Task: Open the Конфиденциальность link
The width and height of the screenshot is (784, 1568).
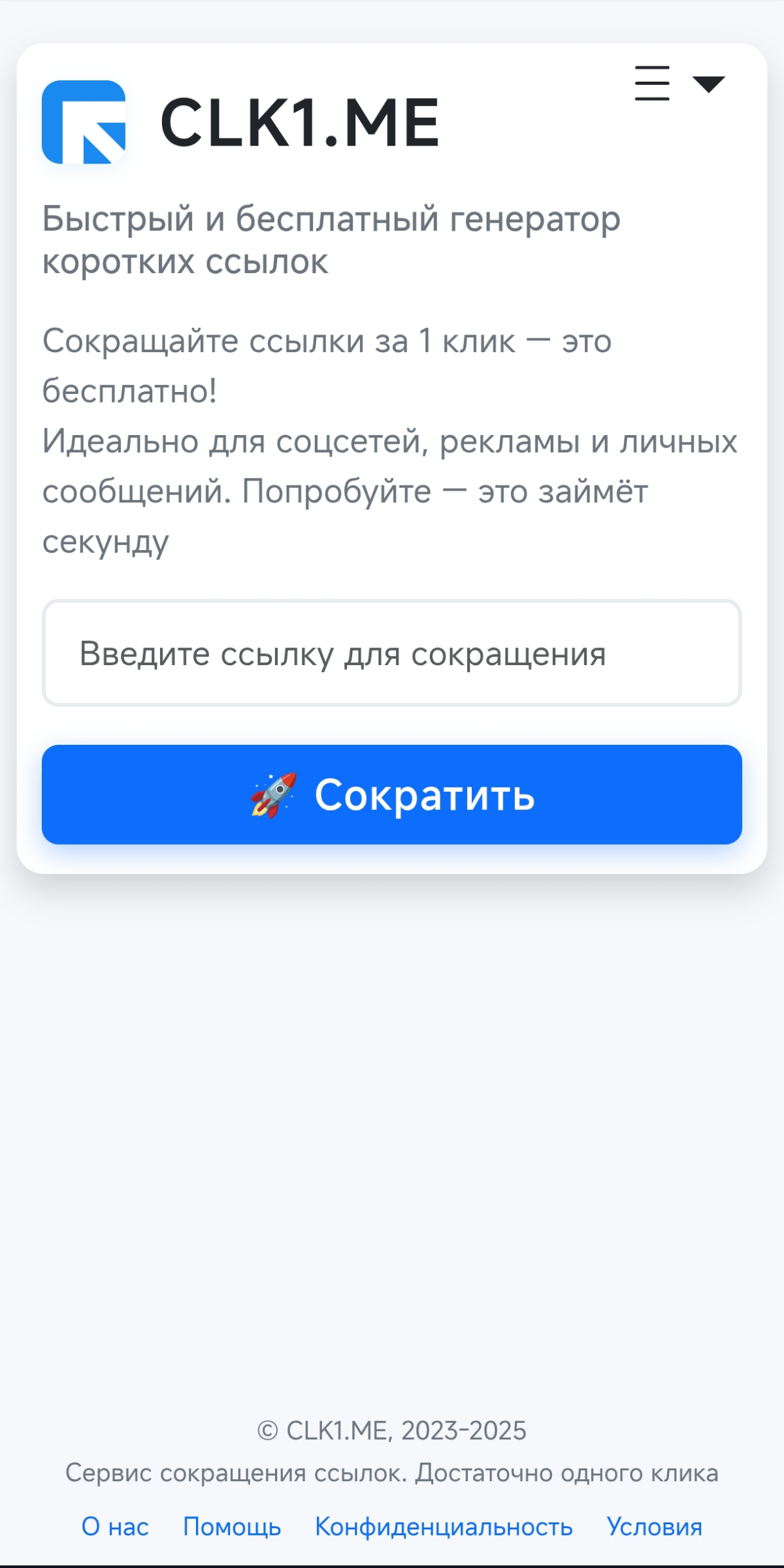Action: [x=444, y=1527]
